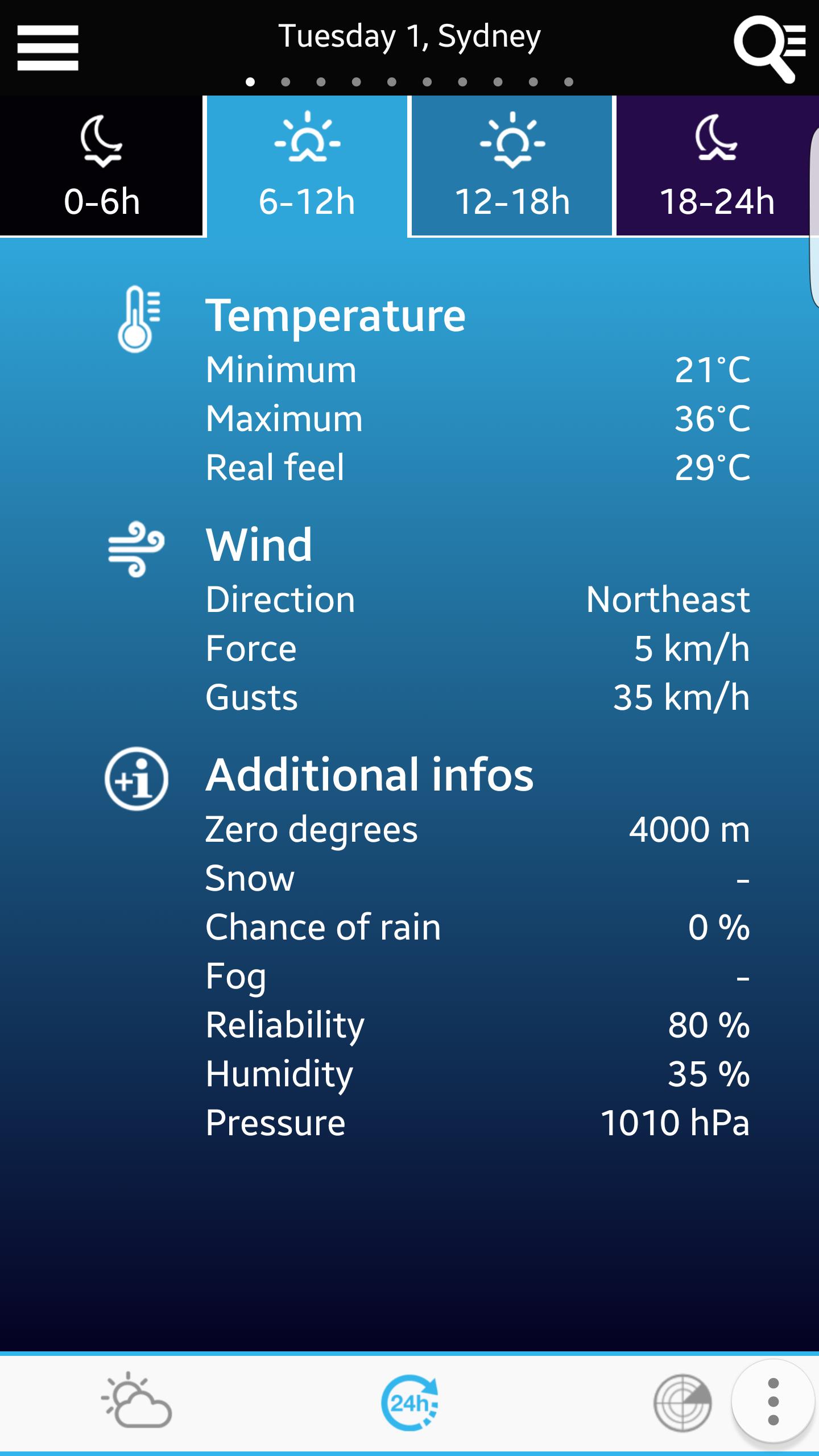View the 18-24h night tab

pos(717,166)
